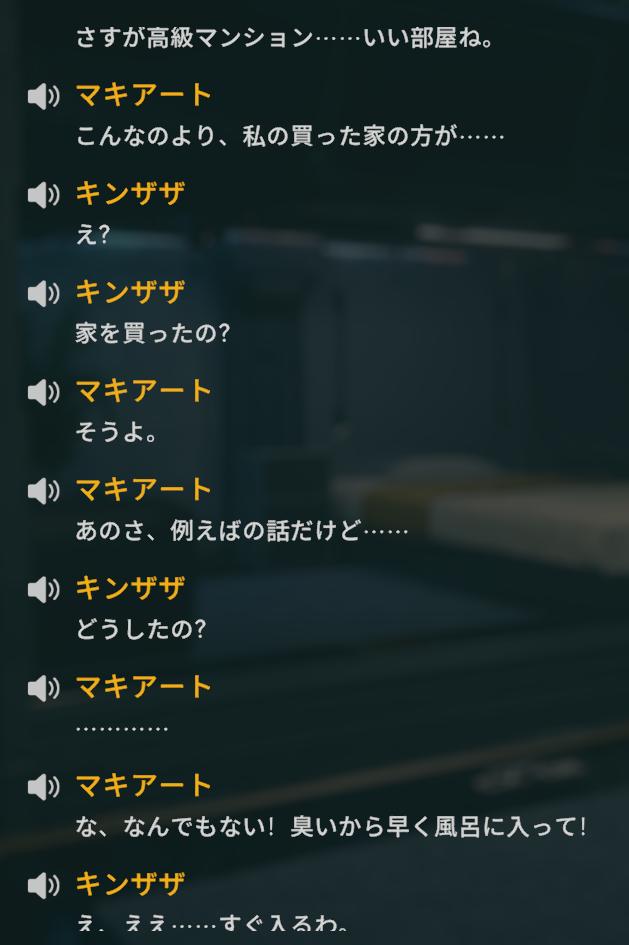The width and height of the screenshot is (629, 945).
Task: Play audio of 「家を買ったの?」
Action: pyautogui.click(x=43, y=293)
